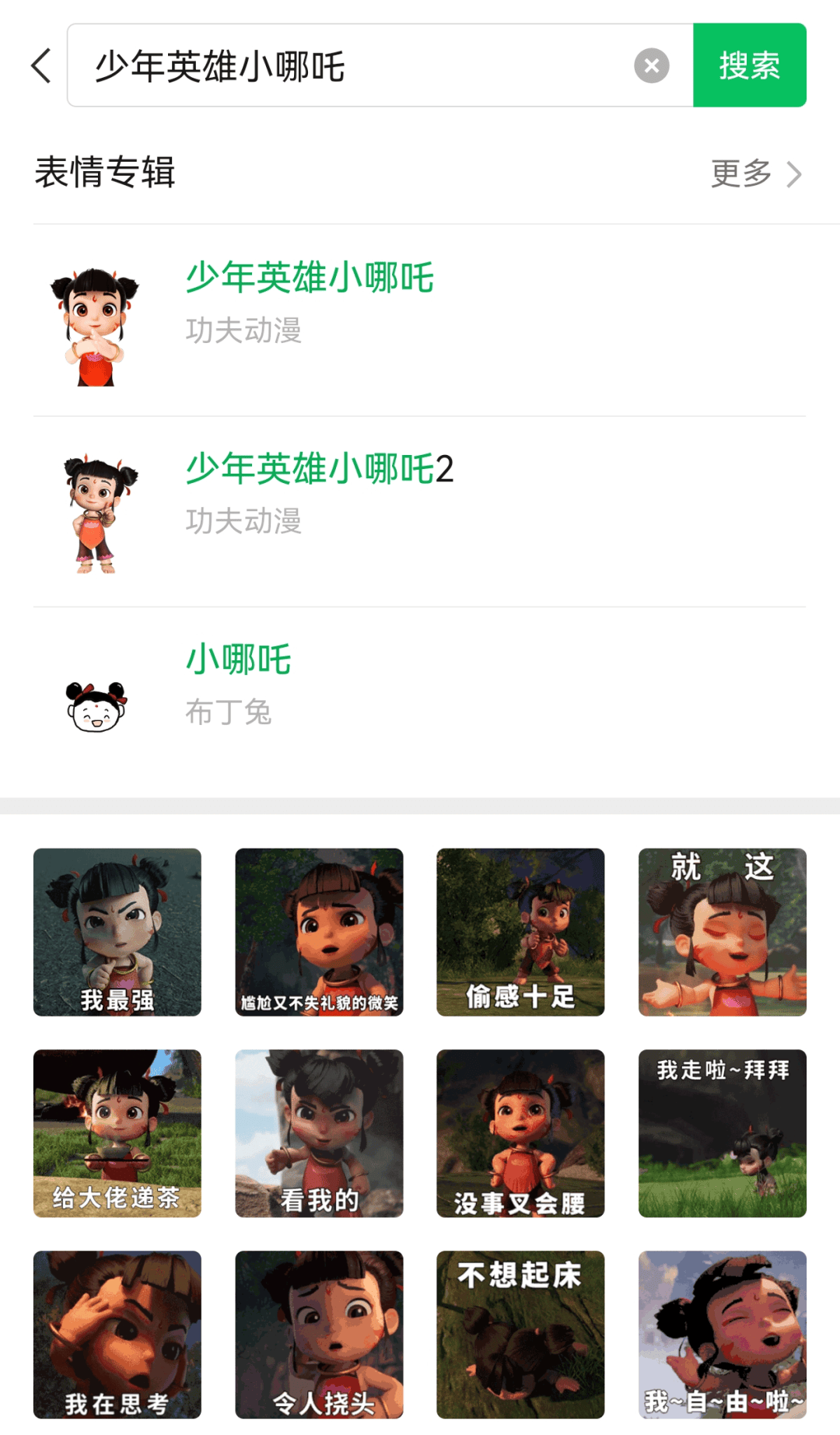Choose the 偷感十足 sticker
Screen dimensions: 840x1435
[x=520, y=932]
